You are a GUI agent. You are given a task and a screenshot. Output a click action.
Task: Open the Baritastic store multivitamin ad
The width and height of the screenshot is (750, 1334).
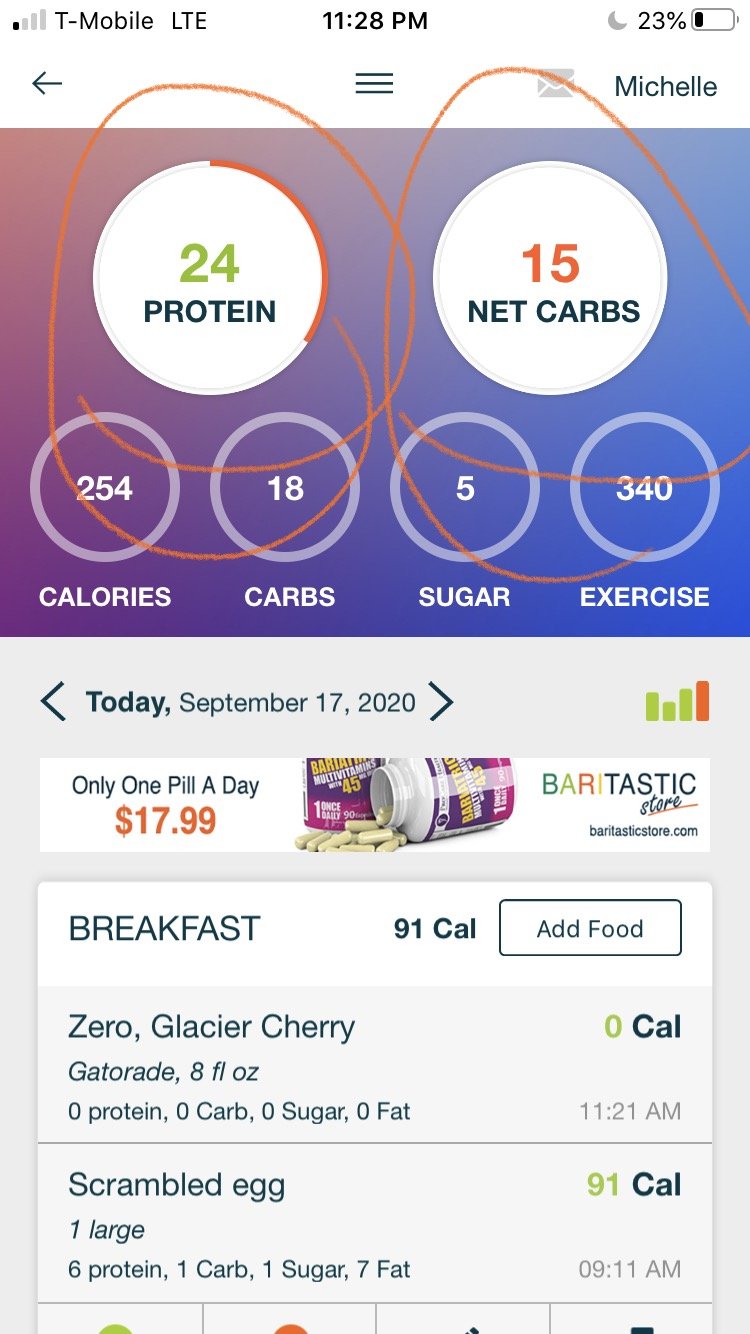click(375, 805)
